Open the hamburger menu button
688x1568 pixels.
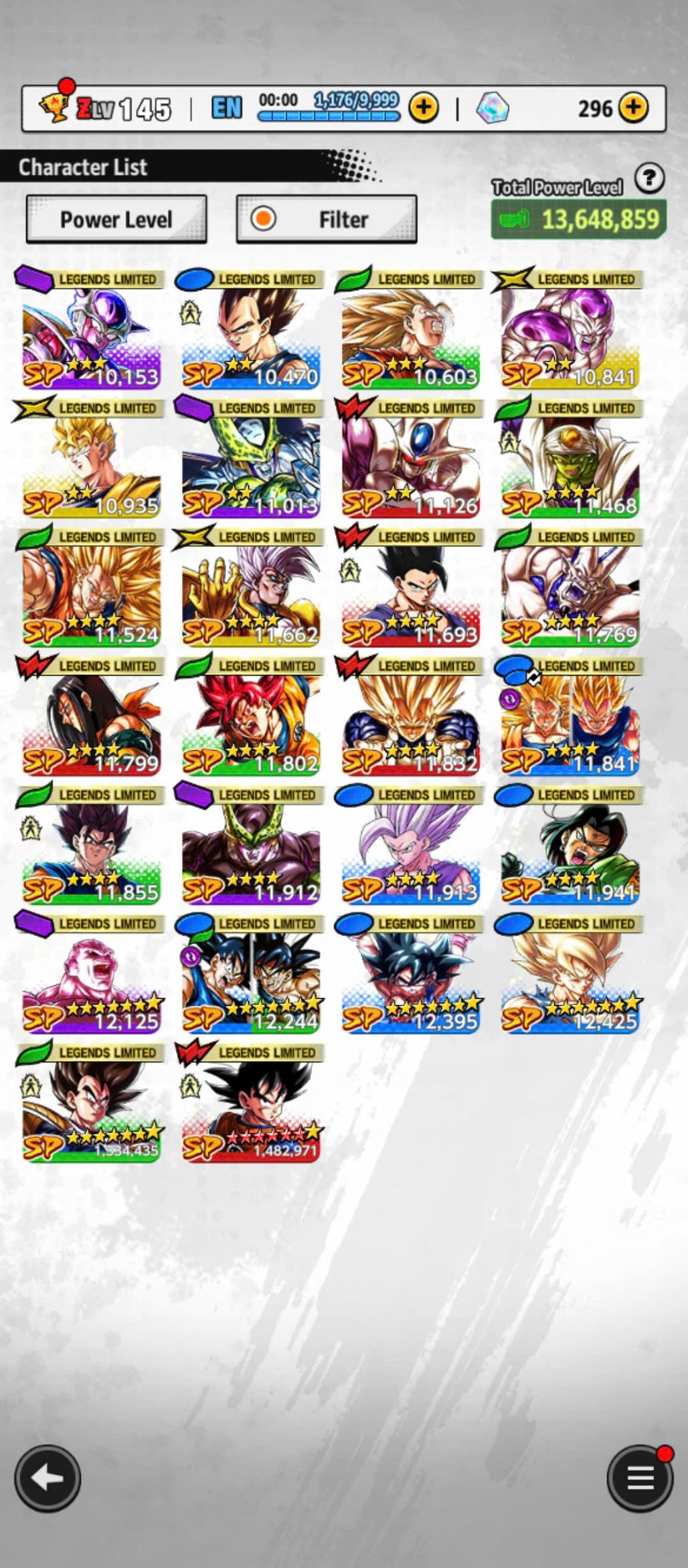[639, 1478]
